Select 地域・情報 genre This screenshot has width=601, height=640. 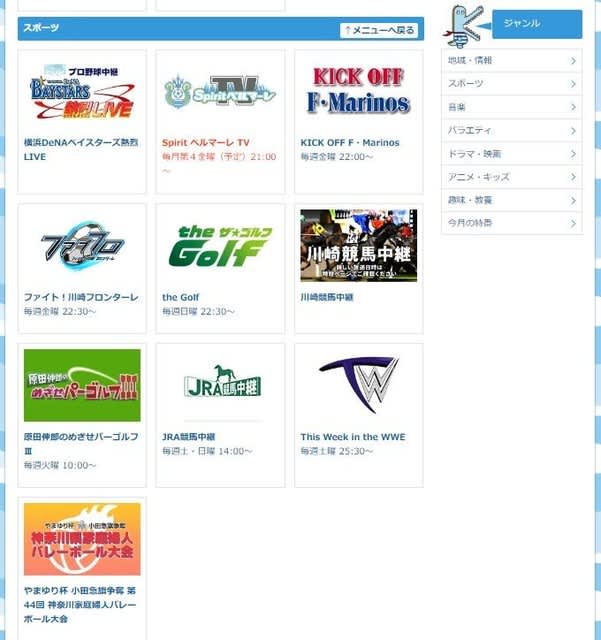511,61
